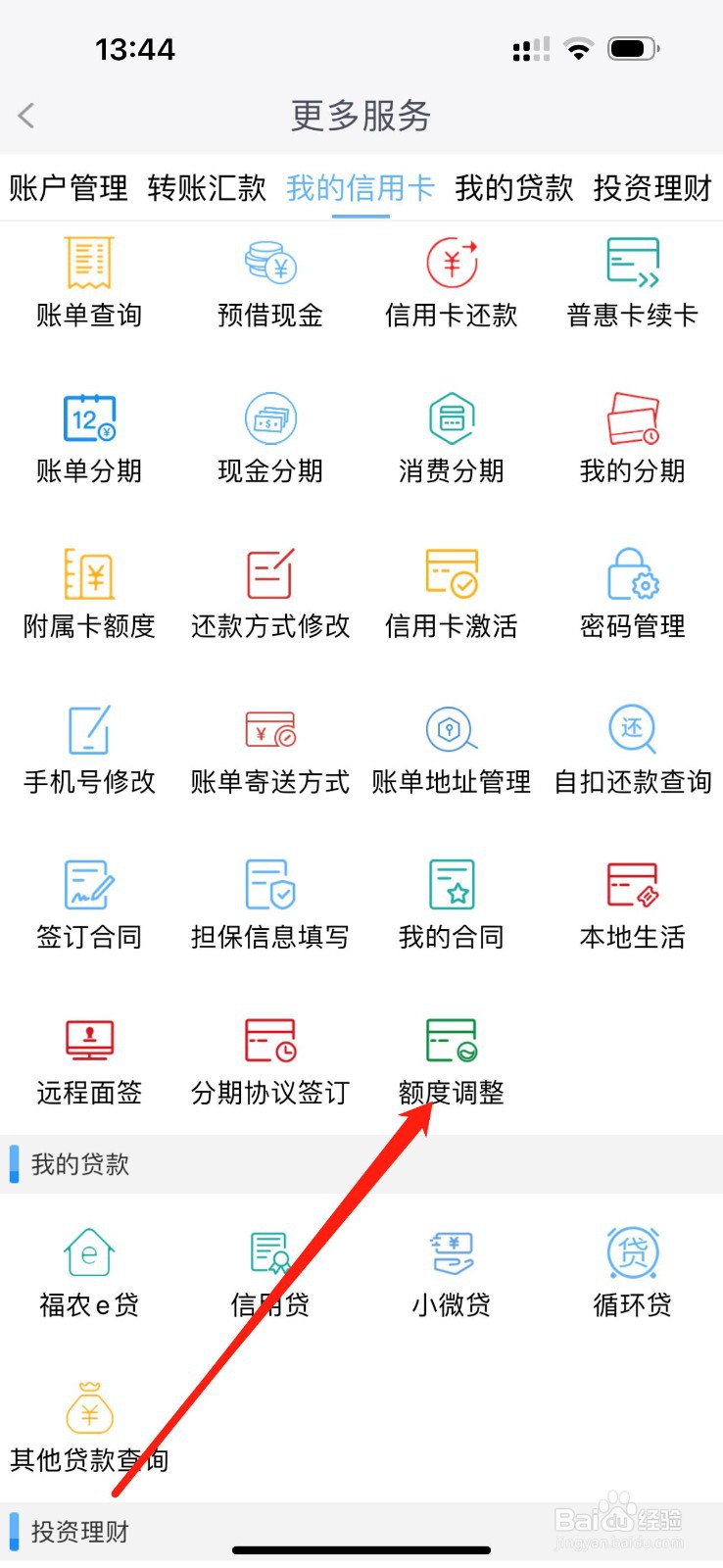Tap 信用卡还款

click(x=452, y=282)
